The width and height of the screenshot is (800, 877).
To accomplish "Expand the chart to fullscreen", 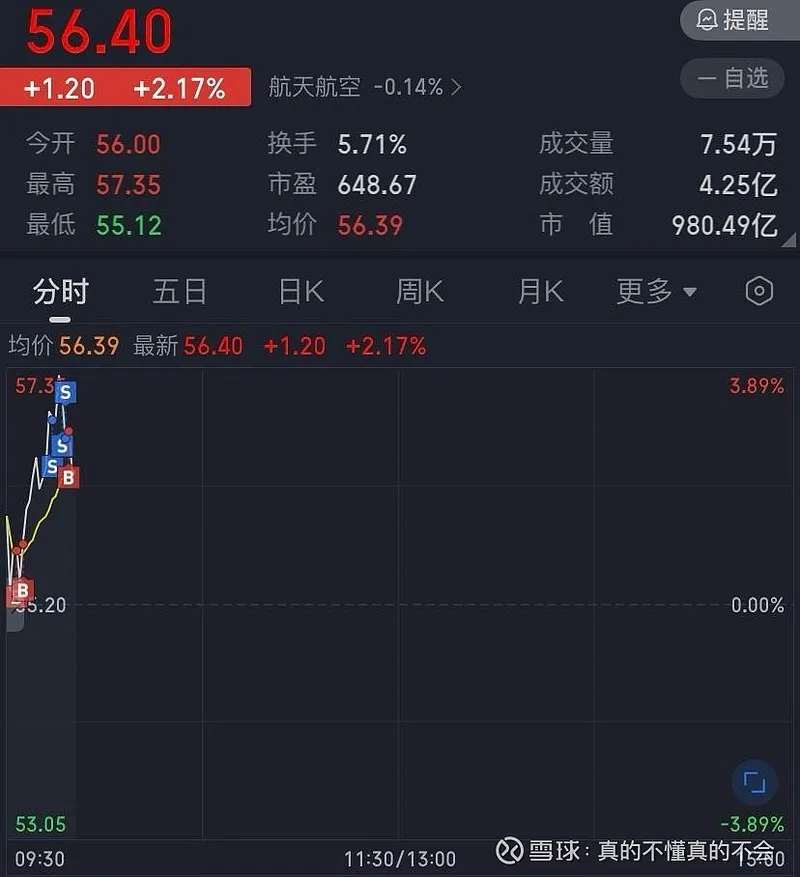I will click(754, 782).
